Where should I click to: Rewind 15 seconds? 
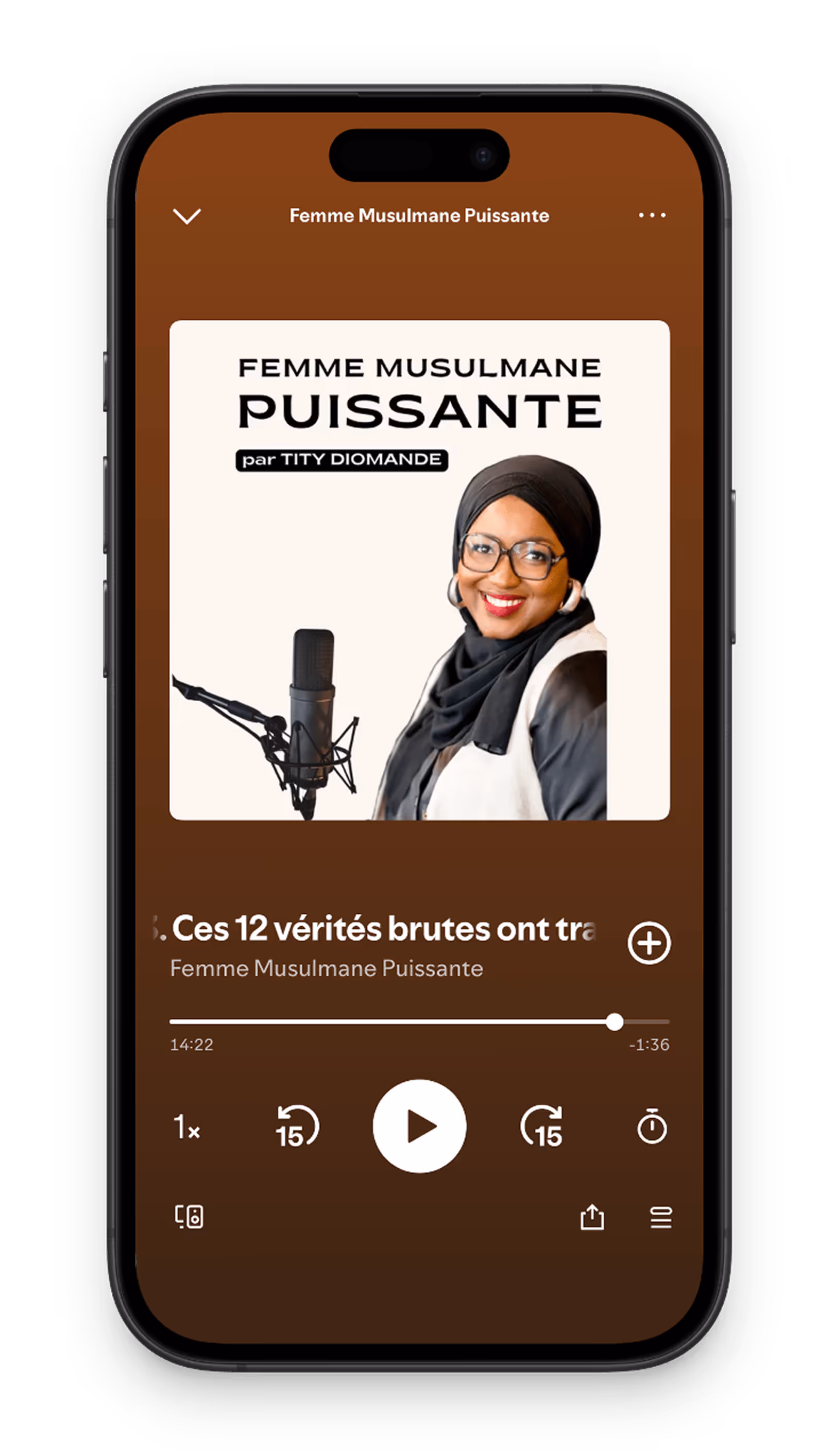click(x=297, y=1126)
